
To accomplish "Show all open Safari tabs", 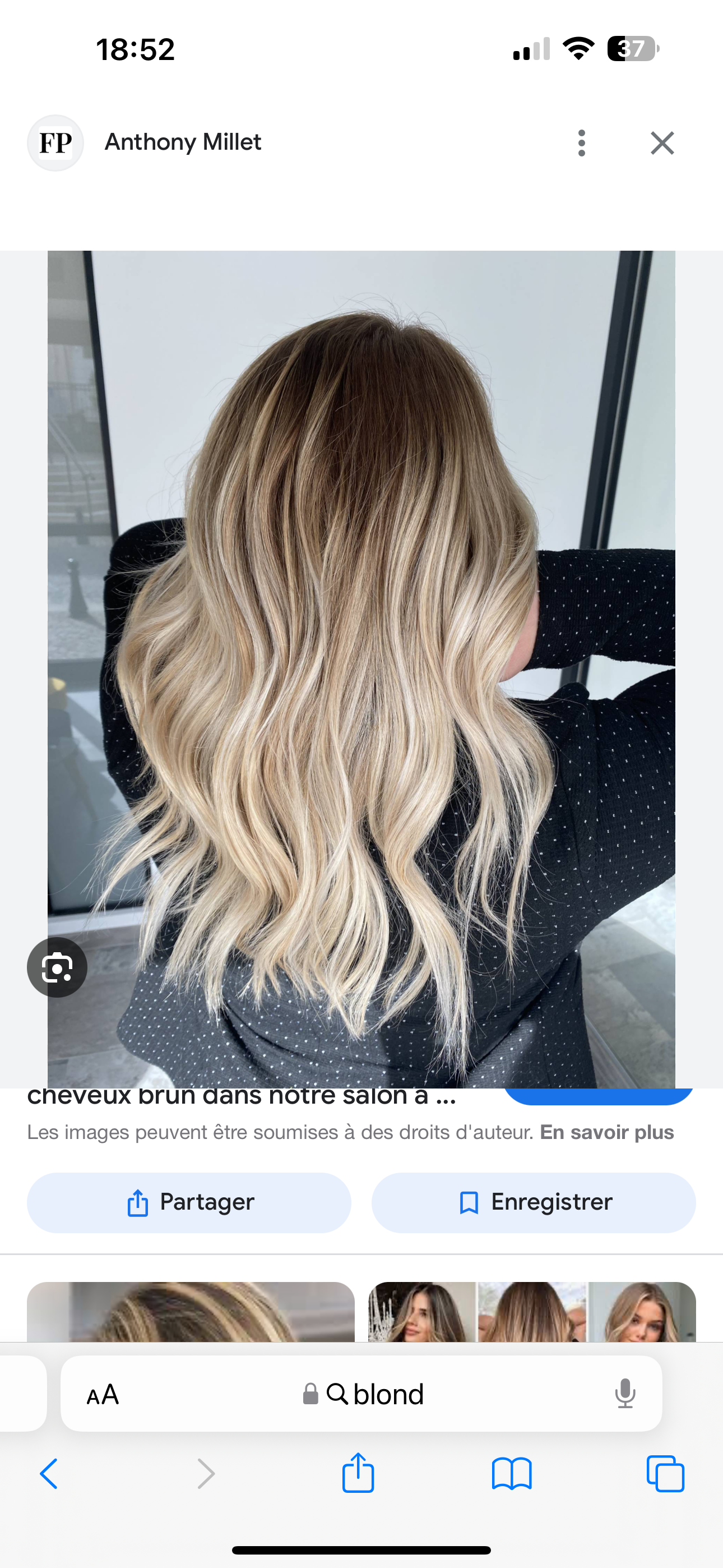I will click(x=665, y=1474).
